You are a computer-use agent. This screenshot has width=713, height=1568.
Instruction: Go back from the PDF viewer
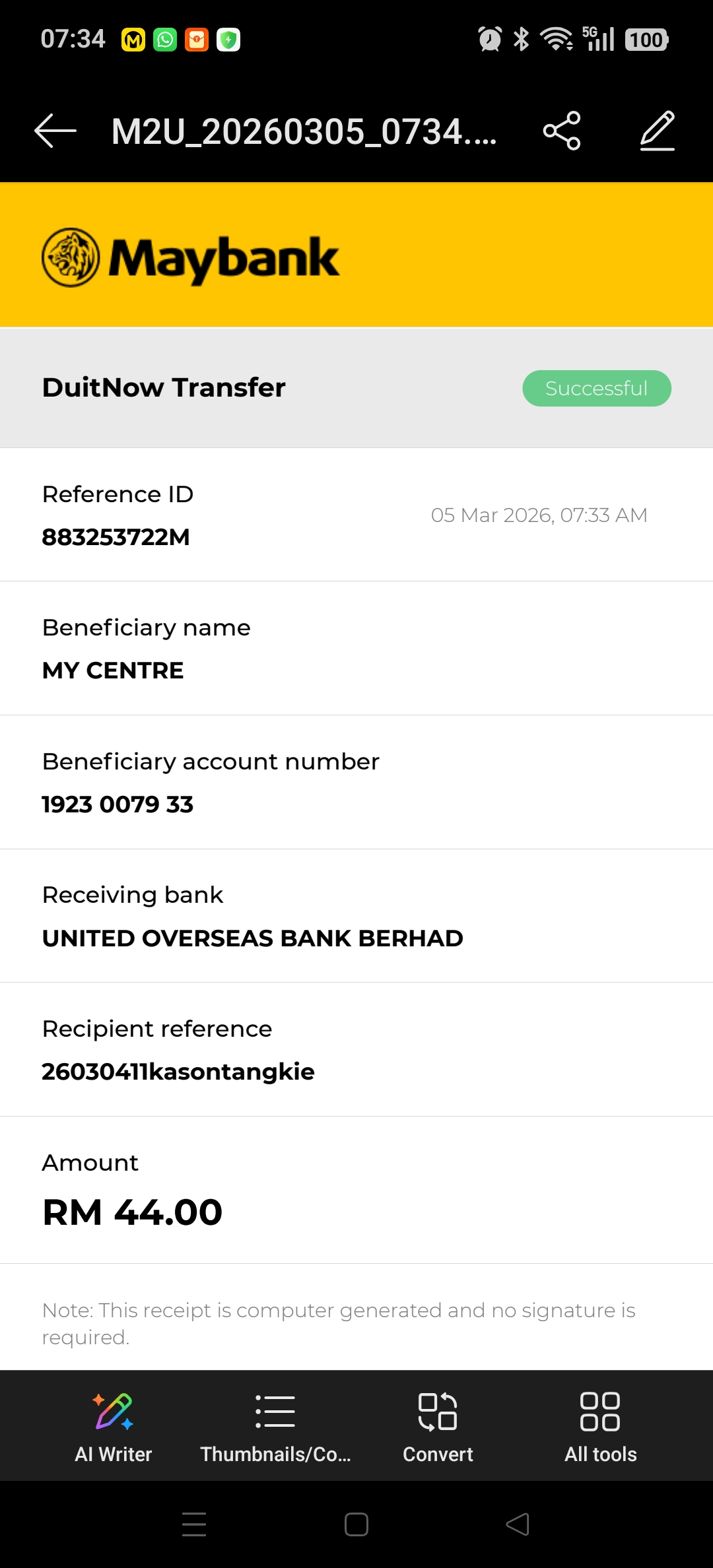point(55,131)
